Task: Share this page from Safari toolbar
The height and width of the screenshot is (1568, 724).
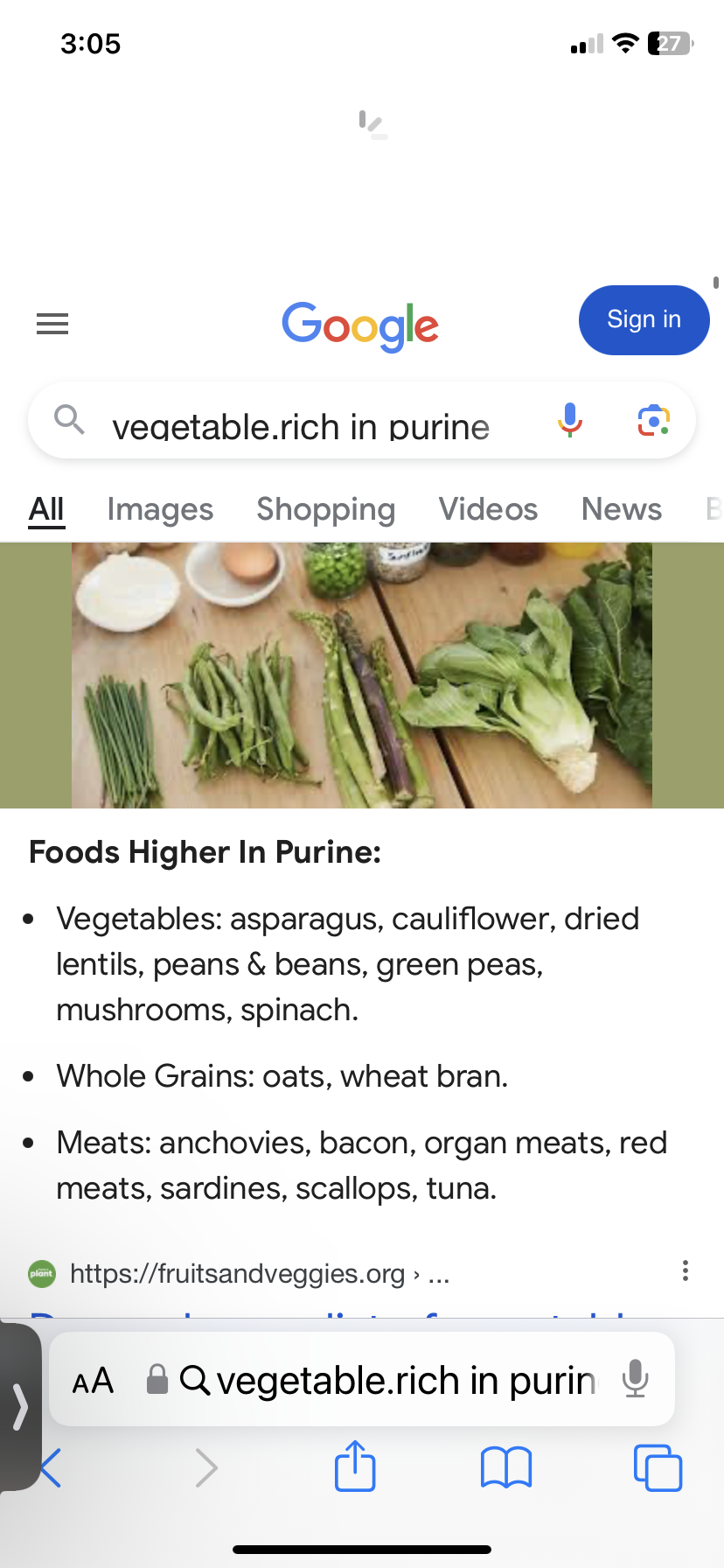Action: pyautogui.click(x=355, y=1466)
